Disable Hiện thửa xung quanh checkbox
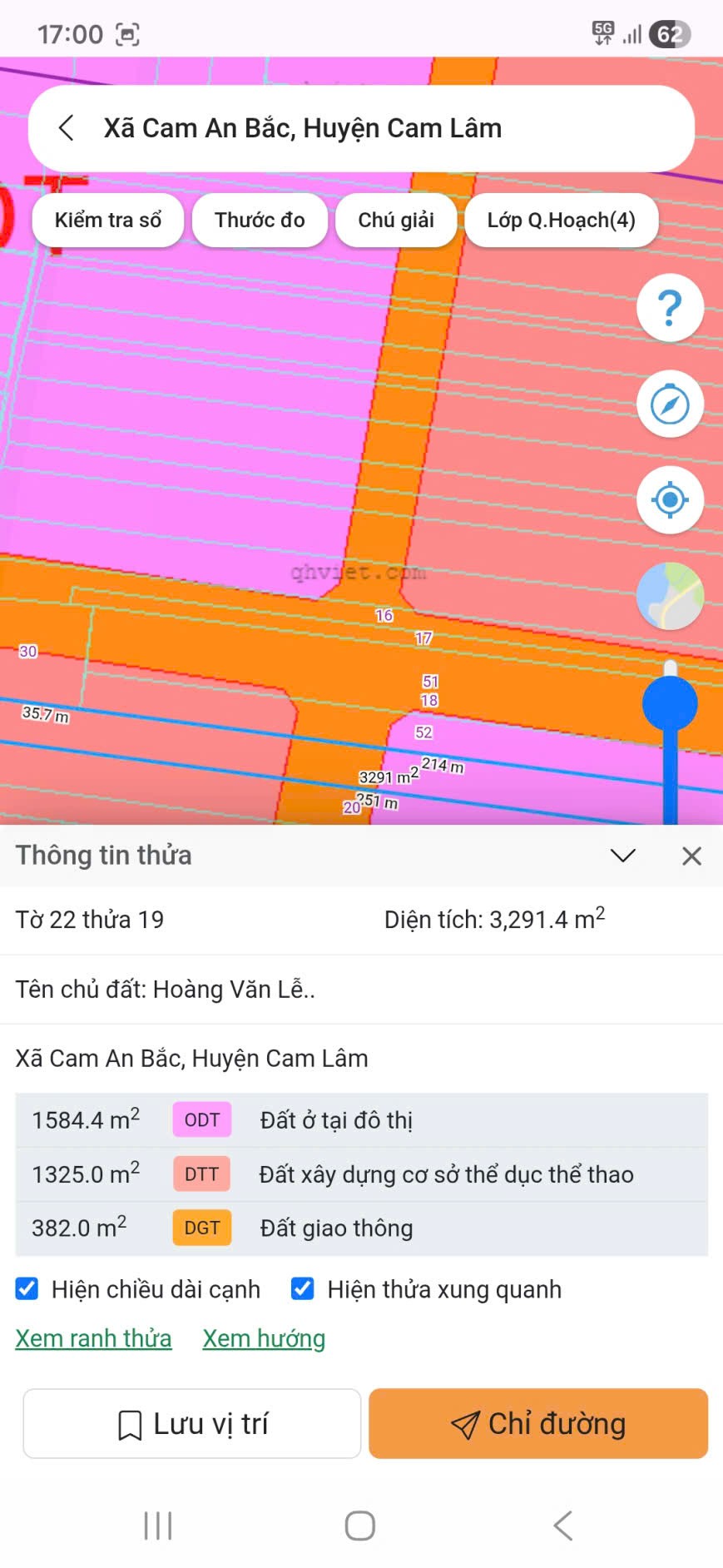Image resolution: width=723 pixels, height=1568 pixels. click(302, 1288)
